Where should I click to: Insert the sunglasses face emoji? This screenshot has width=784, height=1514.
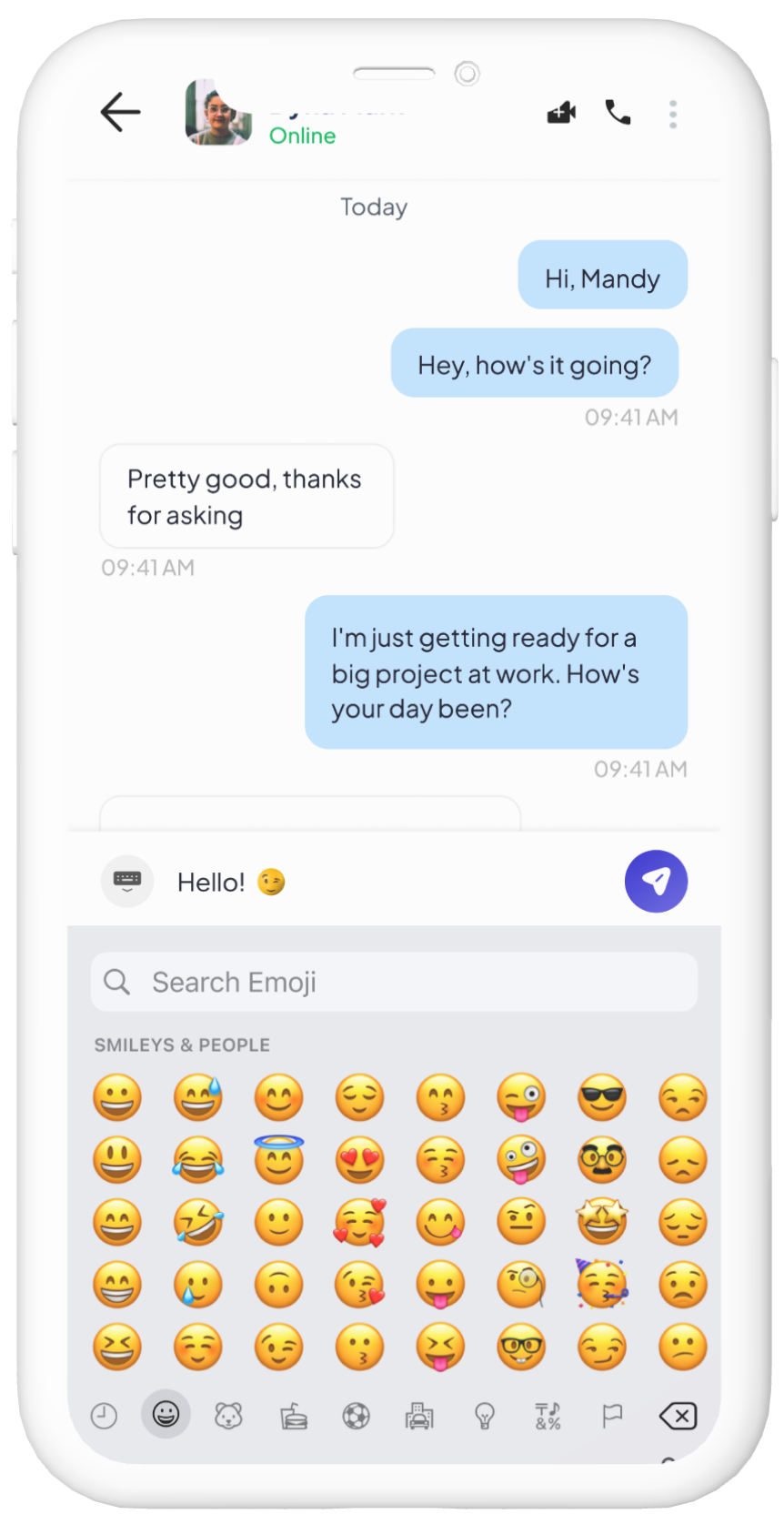pyautogui.click(x=602, y=1098)
